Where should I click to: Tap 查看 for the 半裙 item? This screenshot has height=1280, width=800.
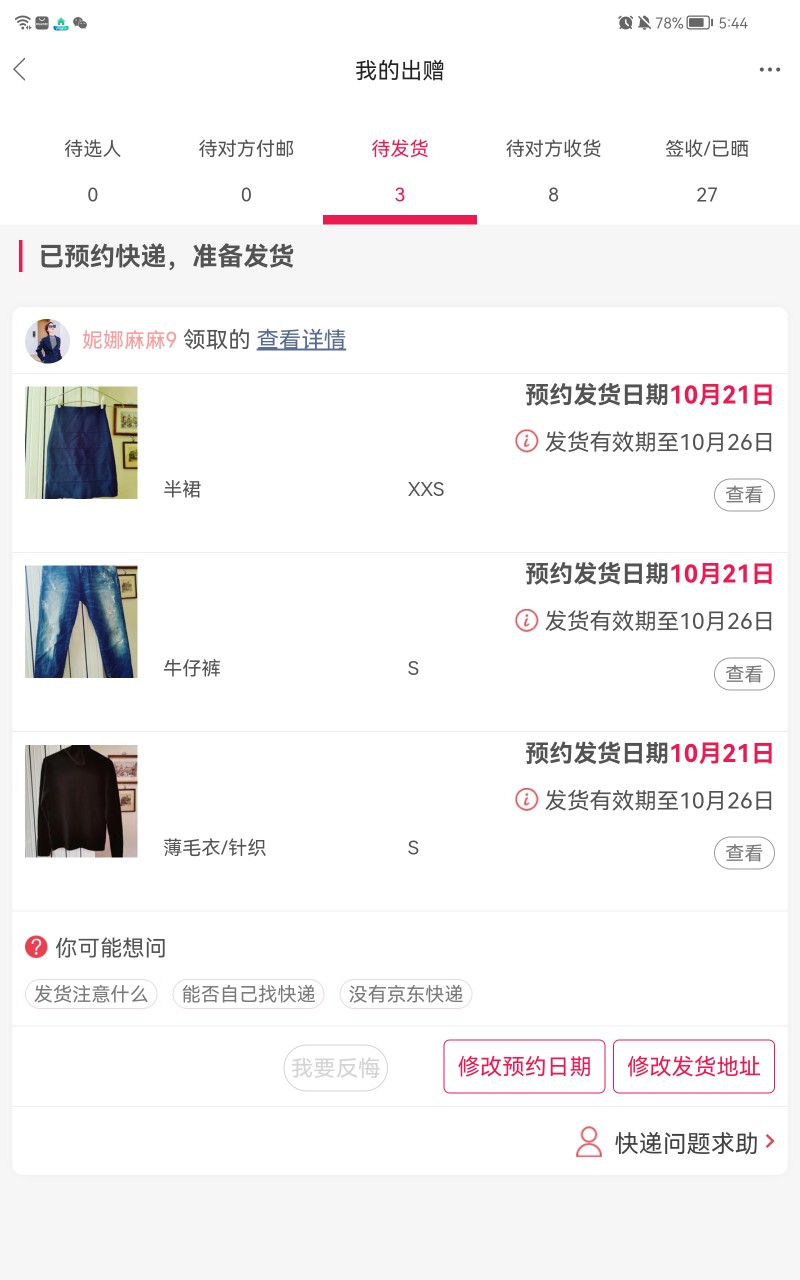tap(744, 495)
